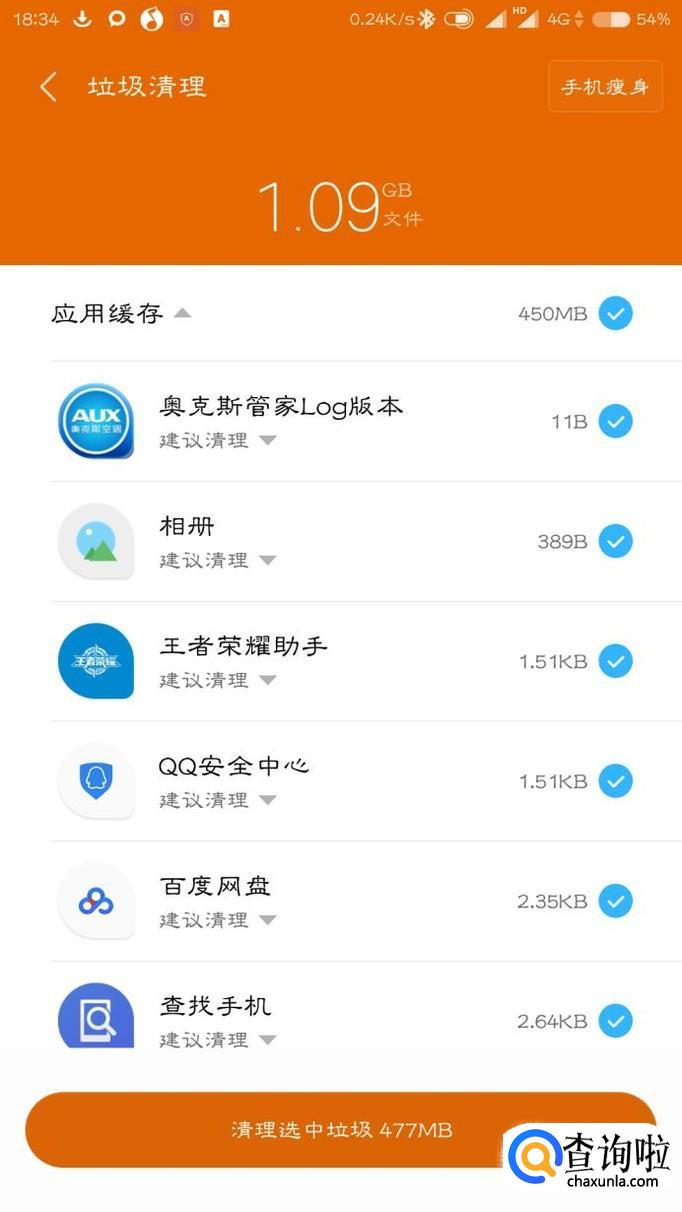Uncheck 奥克斯管家Log版本 cache item
The width and height of the screenshot is (682, 1212).
[x=615, y=421]
